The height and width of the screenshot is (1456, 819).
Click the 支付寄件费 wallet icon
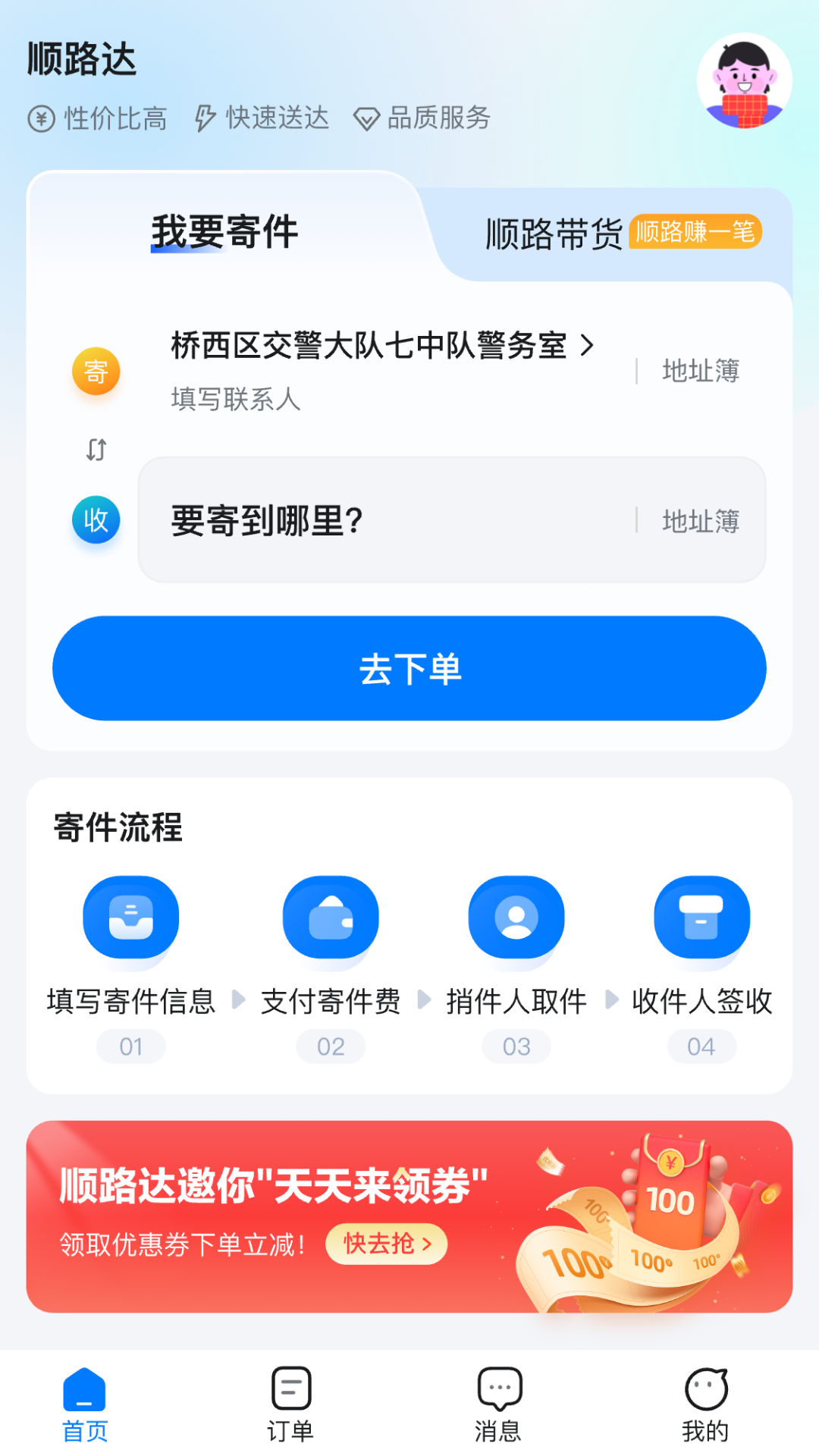[x=331, y=917]
